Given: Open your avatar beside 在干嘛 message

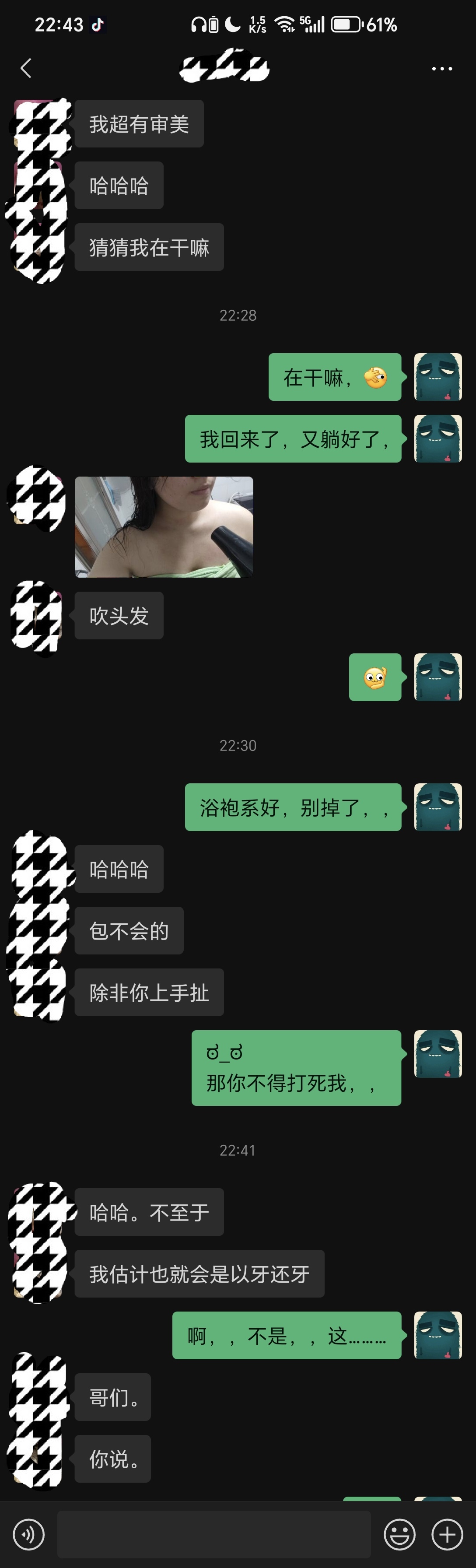Looking at the screenshot, I should click(x=437, y=377).
